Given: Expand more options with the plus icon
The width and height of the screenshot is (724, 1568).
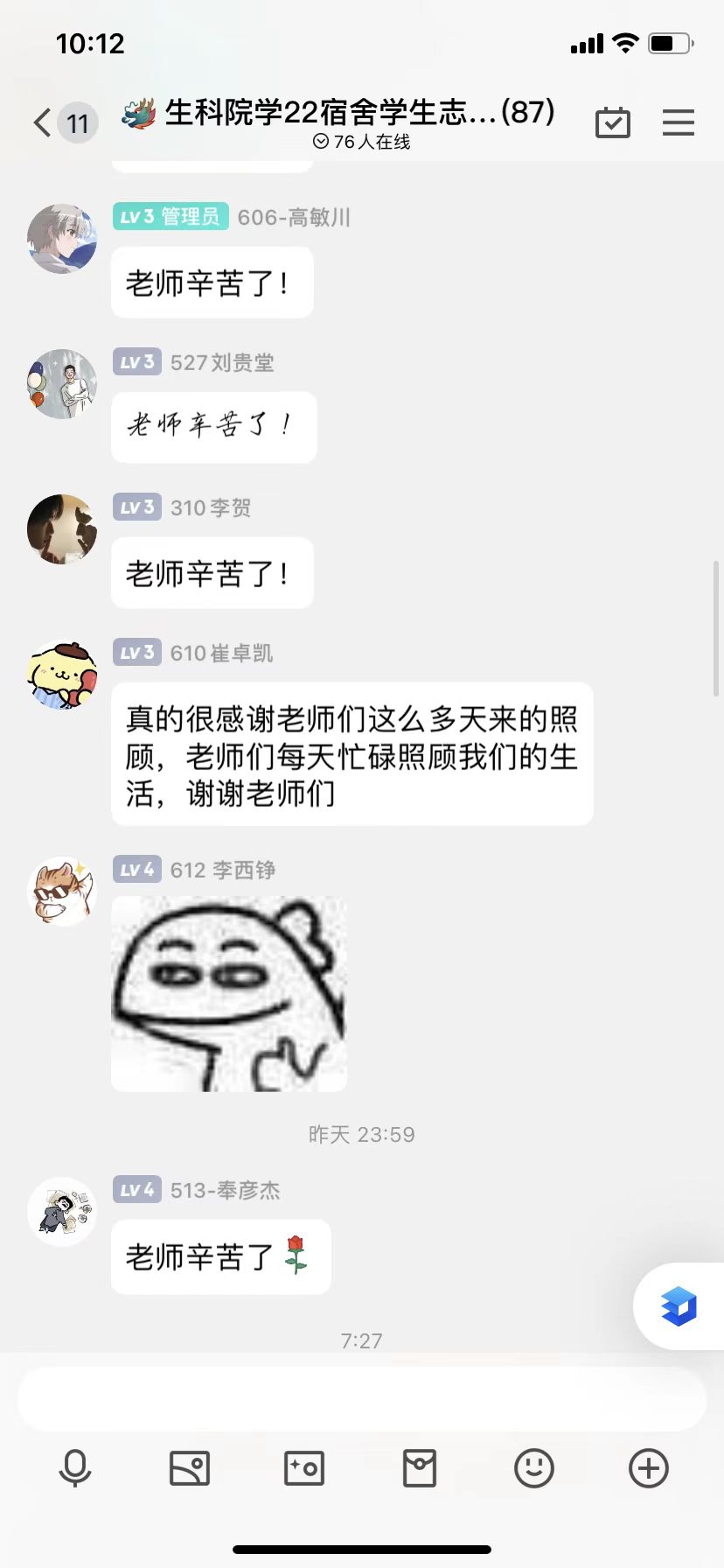Looking at the screenshot, I should (x=648, y=1467).
